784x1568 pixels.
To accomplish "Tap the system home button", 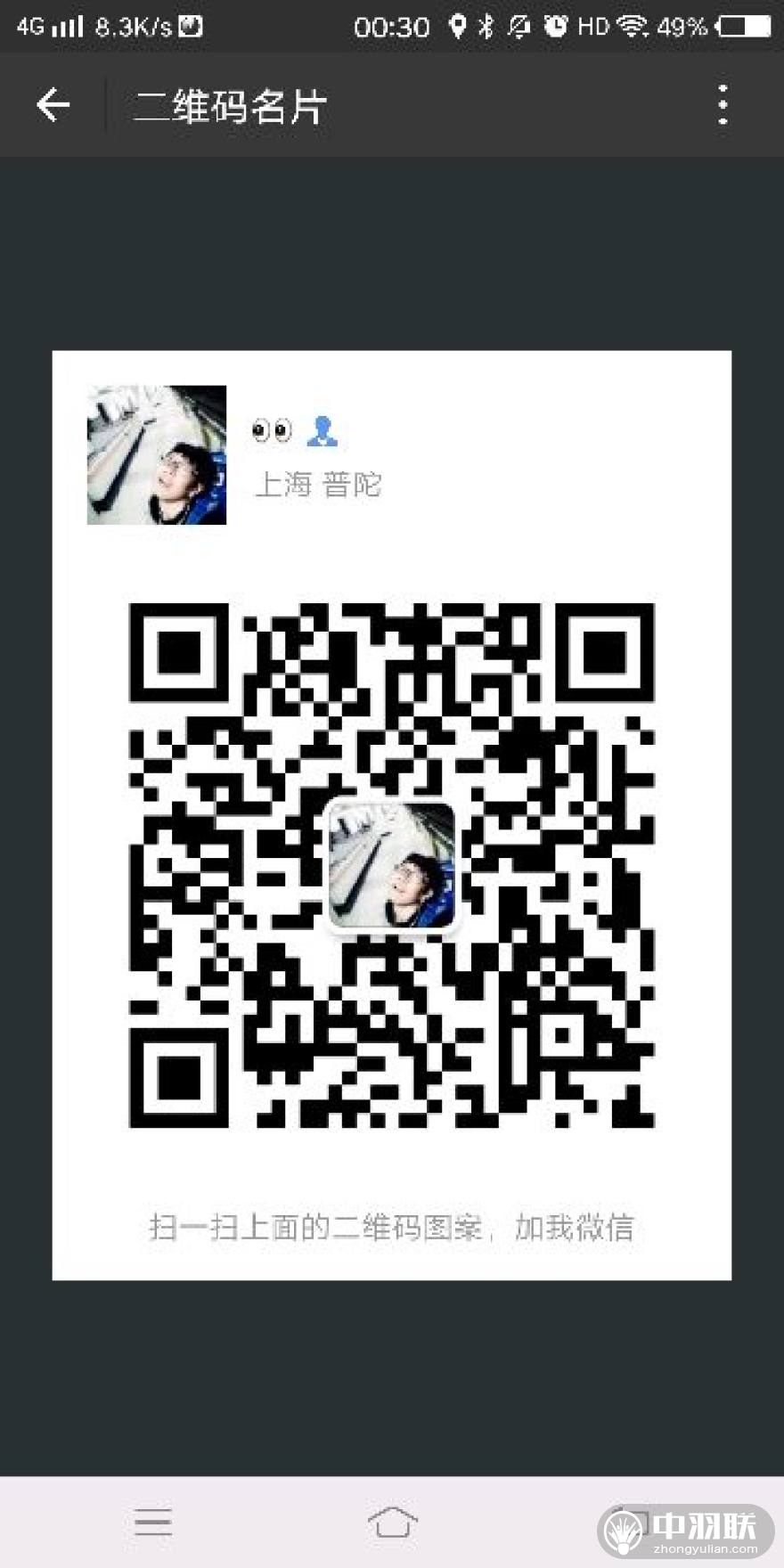I will (392, 1522).
